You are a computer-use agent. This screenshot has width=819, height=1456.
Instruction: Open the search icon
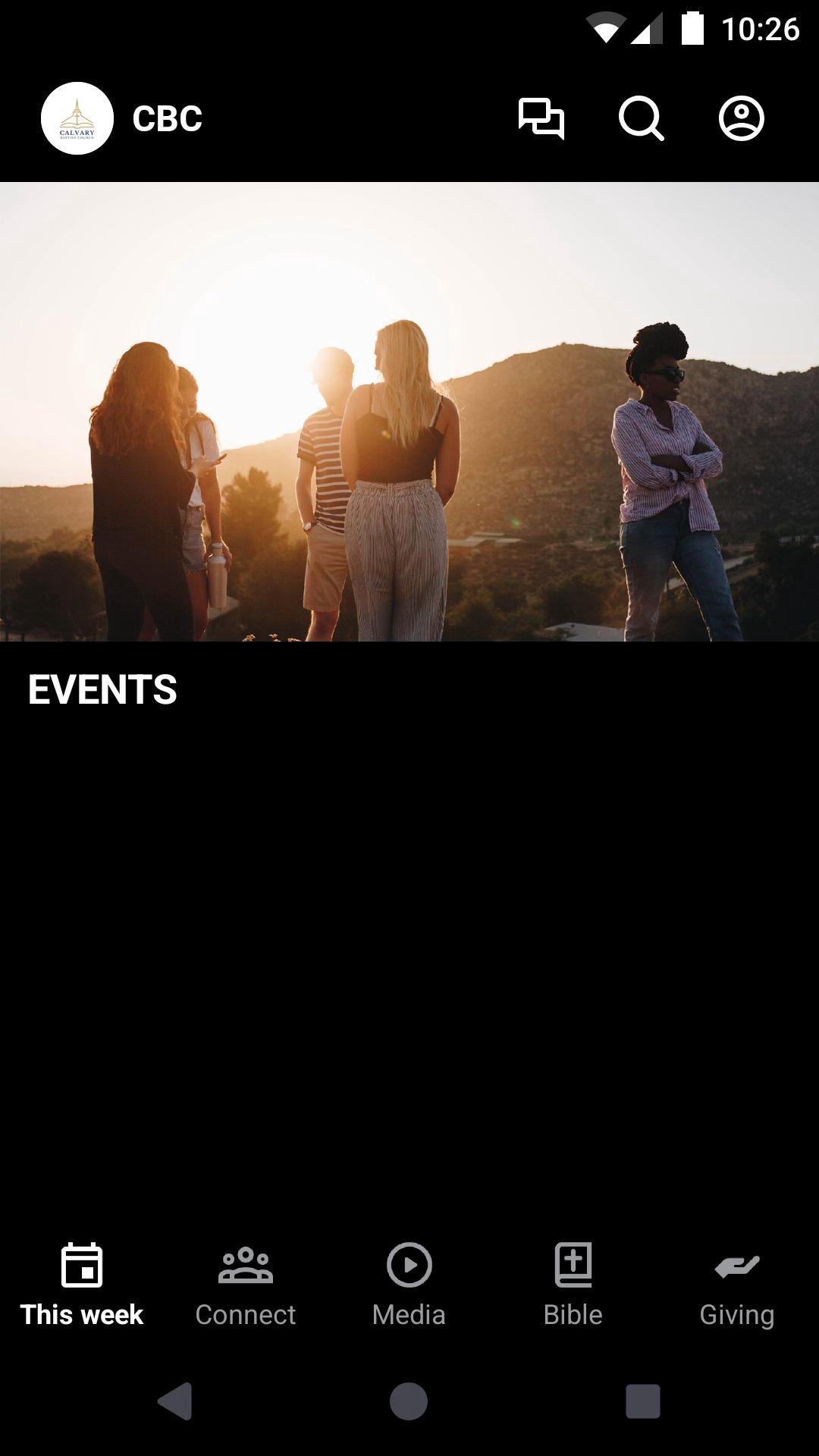pyautogui.click(x=642, y=119)
